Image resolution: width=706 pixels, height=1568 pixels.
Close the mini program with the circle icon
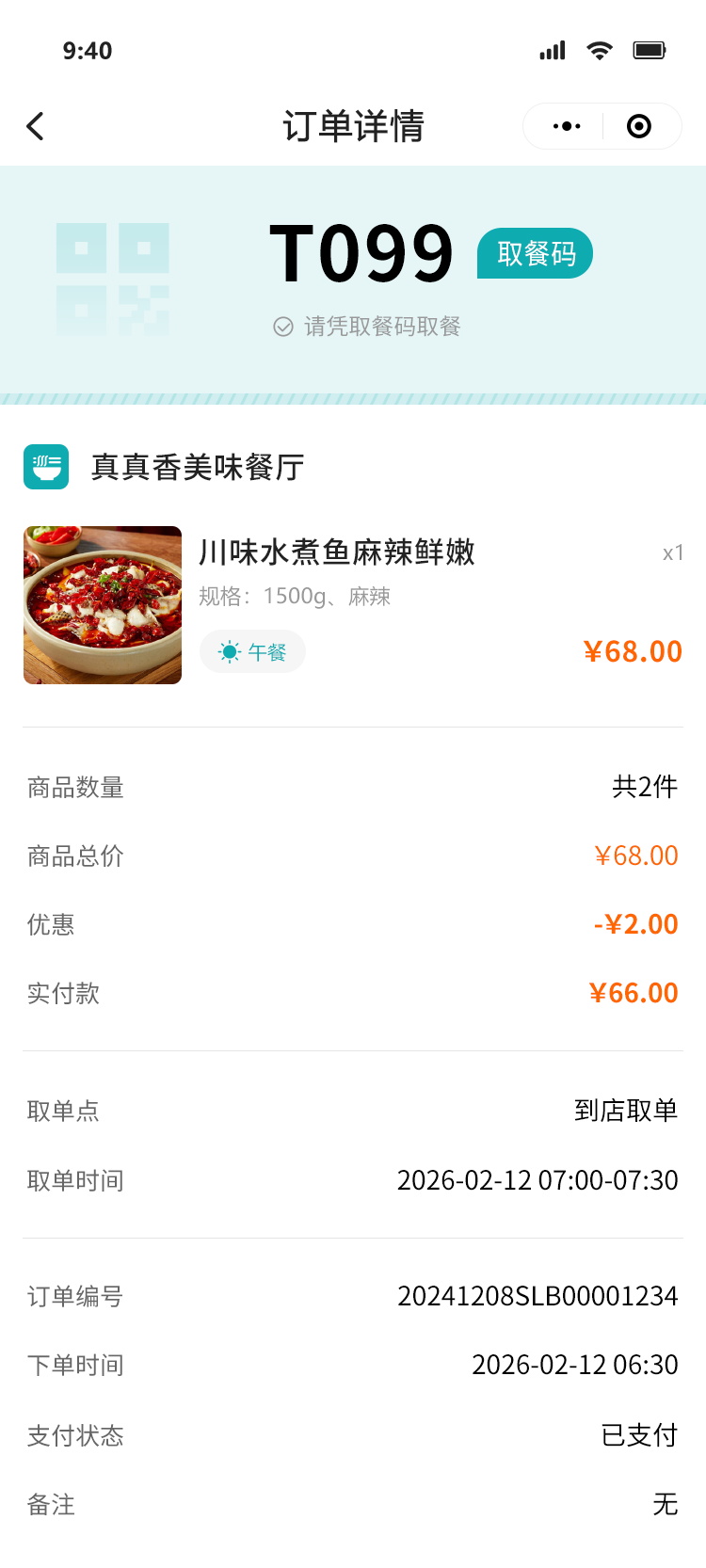click(x=639, y=126)
